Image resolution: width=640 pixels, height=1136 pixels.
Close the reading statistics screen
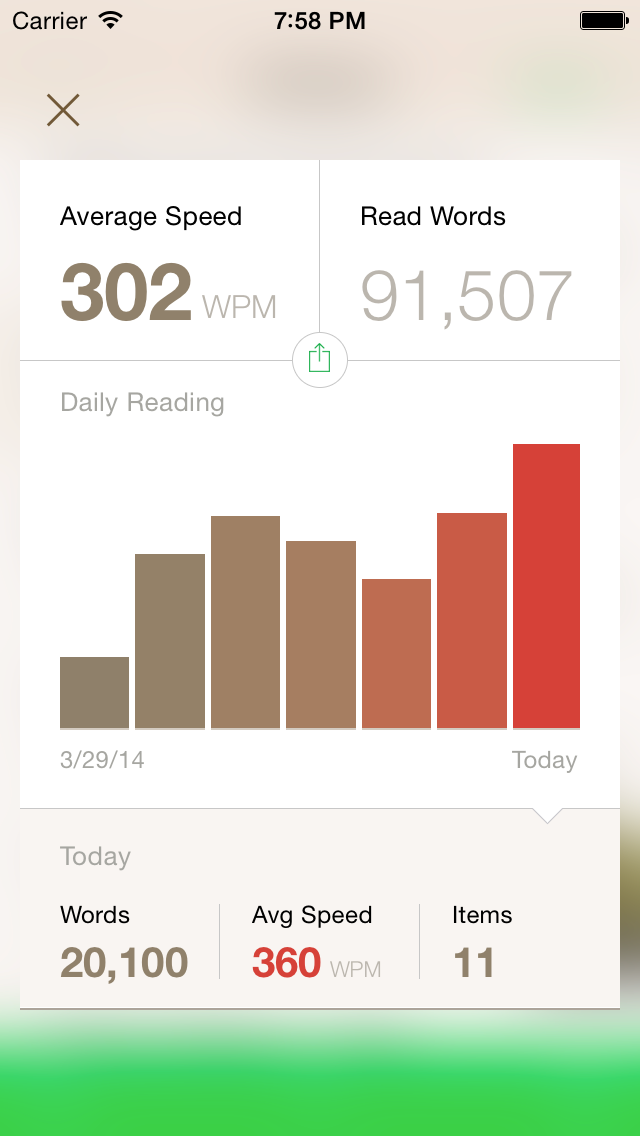[x=63, y=110]
